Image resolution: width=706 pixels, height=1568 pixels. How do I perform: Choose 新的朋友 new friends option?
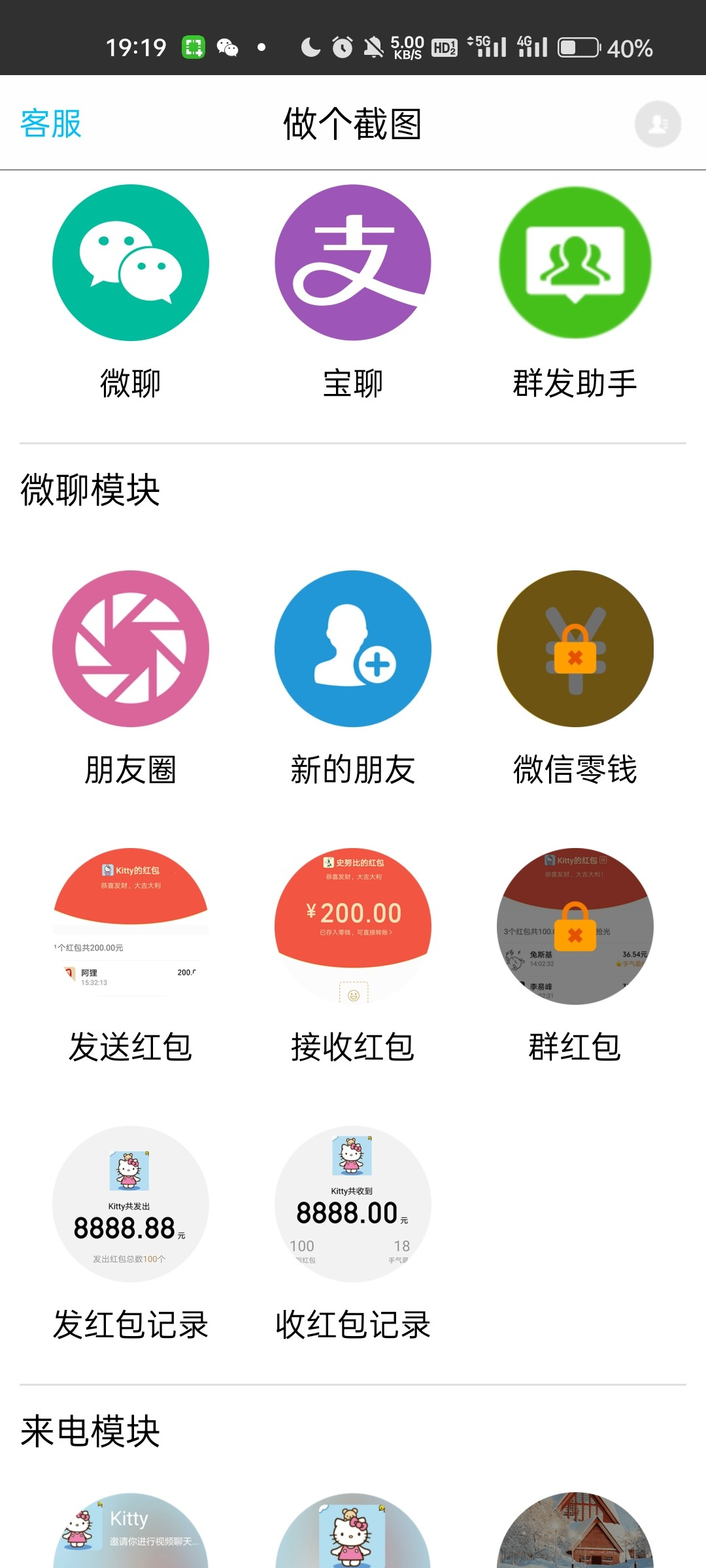pyautogui.click(x=353, y=649)
